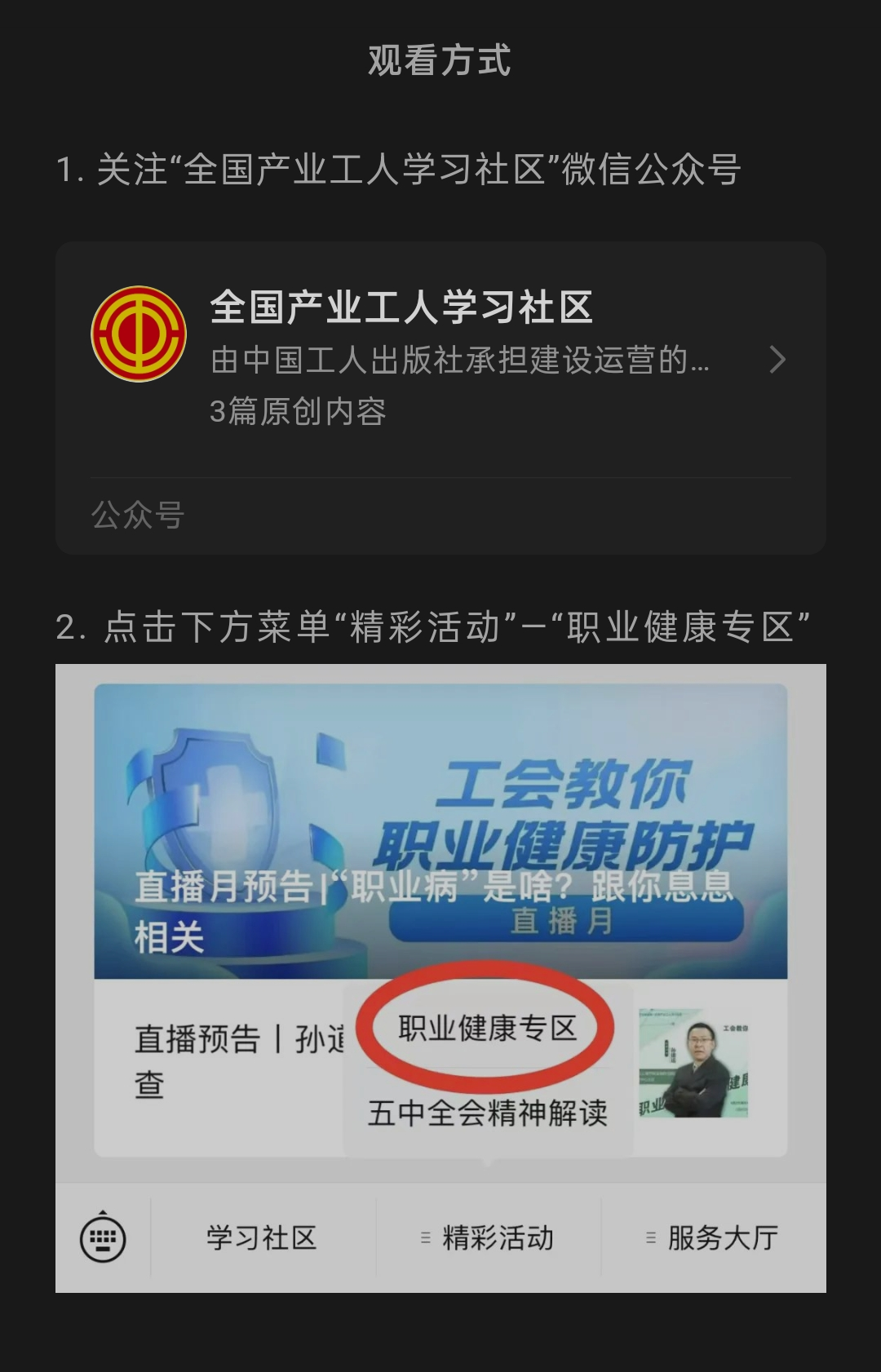The height and width of the screenshot is (1372, 881).
Task: Open the 全国产业工人学习社区 official account card
Action: [440, 359]
